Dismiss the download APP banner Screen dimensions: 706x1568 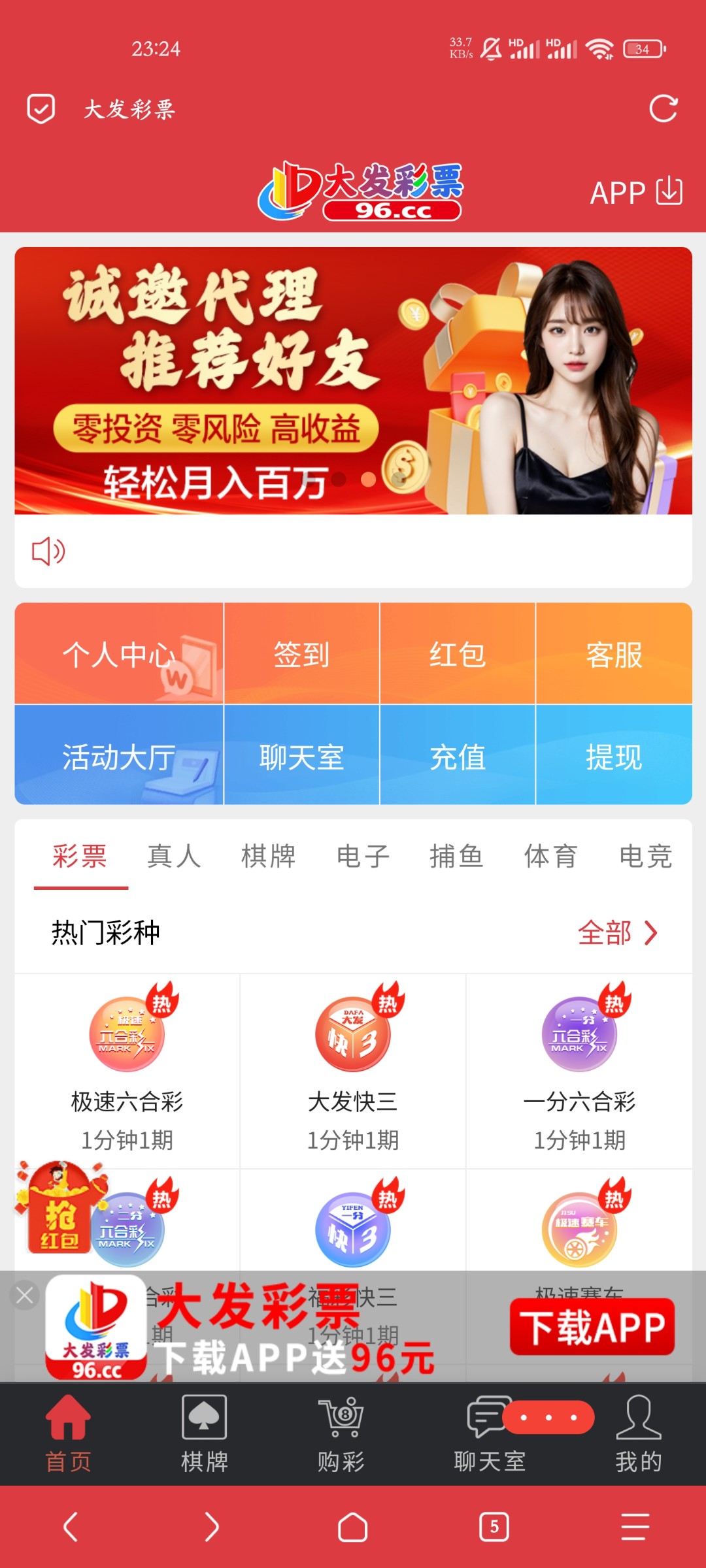click(25, 1295)
